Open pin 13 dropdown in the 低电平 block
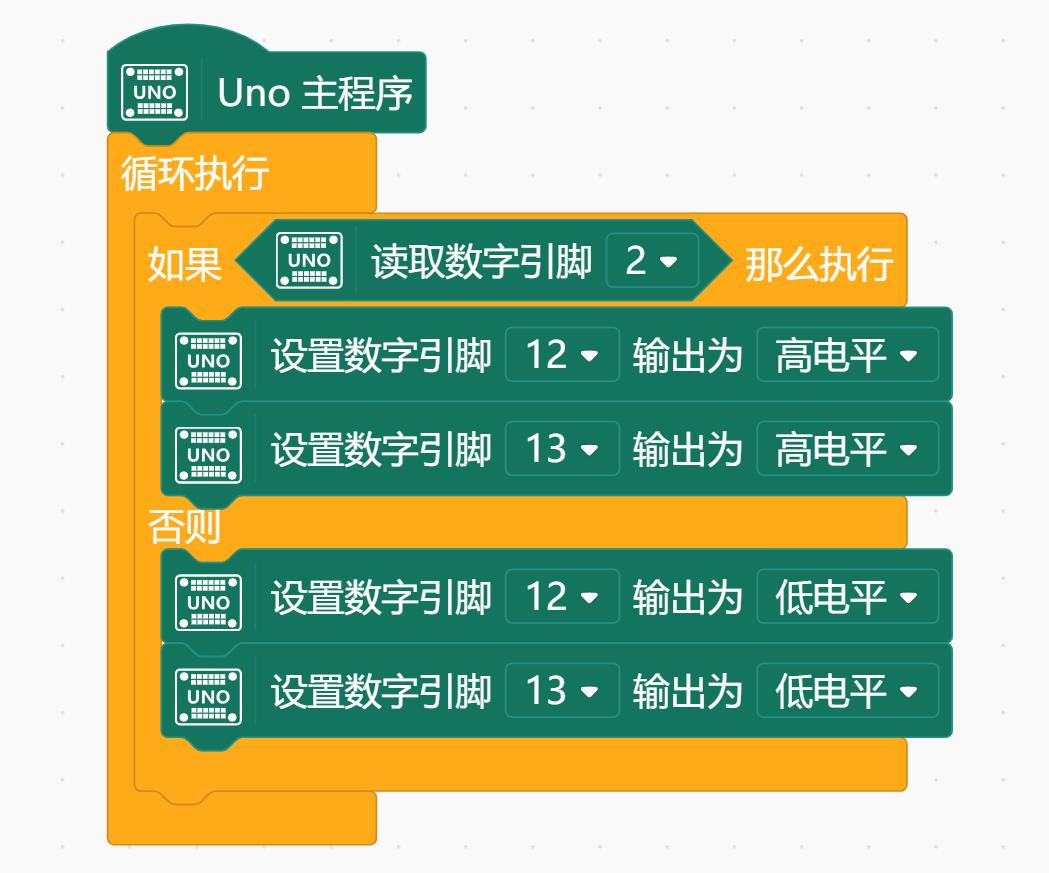 tap(562, 691)
